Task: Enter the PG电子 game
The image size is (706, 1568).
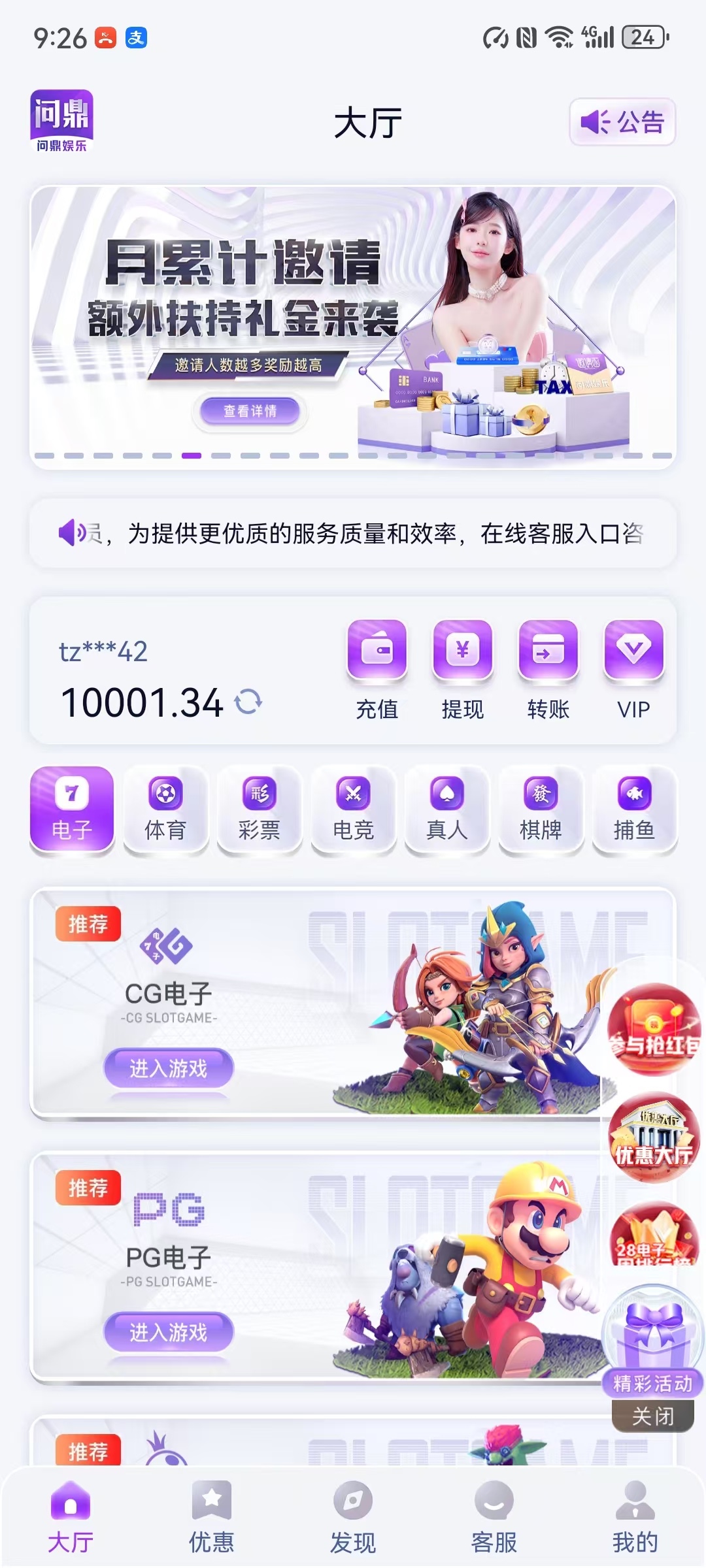Action: click(169, 1331)
